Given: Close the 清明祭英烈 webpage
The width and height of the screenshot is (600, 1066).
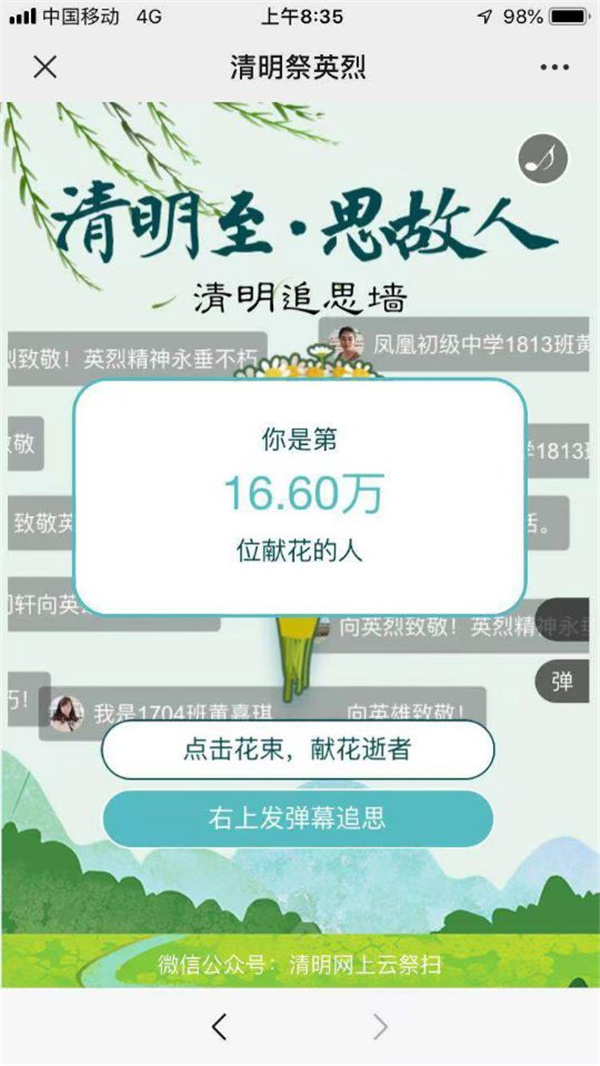Looking at the screenshot, I should pos(45,67).
